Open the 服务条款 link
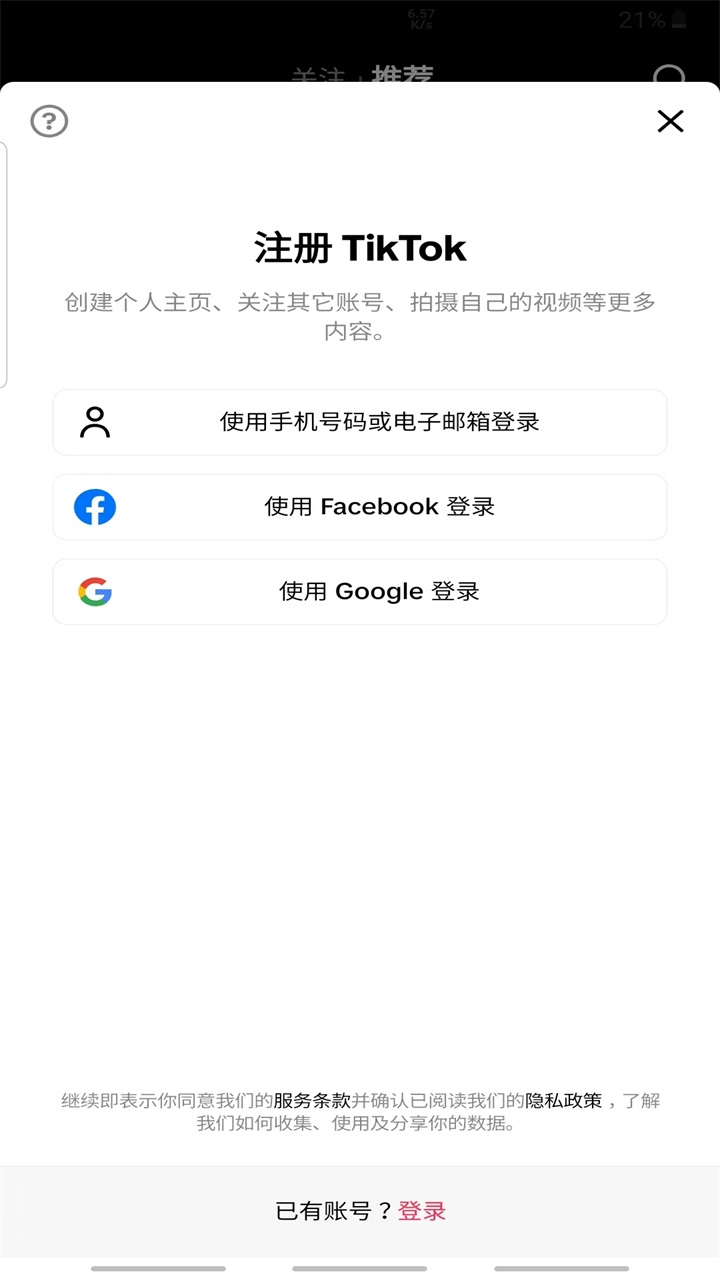 [x=312, y=1101]
